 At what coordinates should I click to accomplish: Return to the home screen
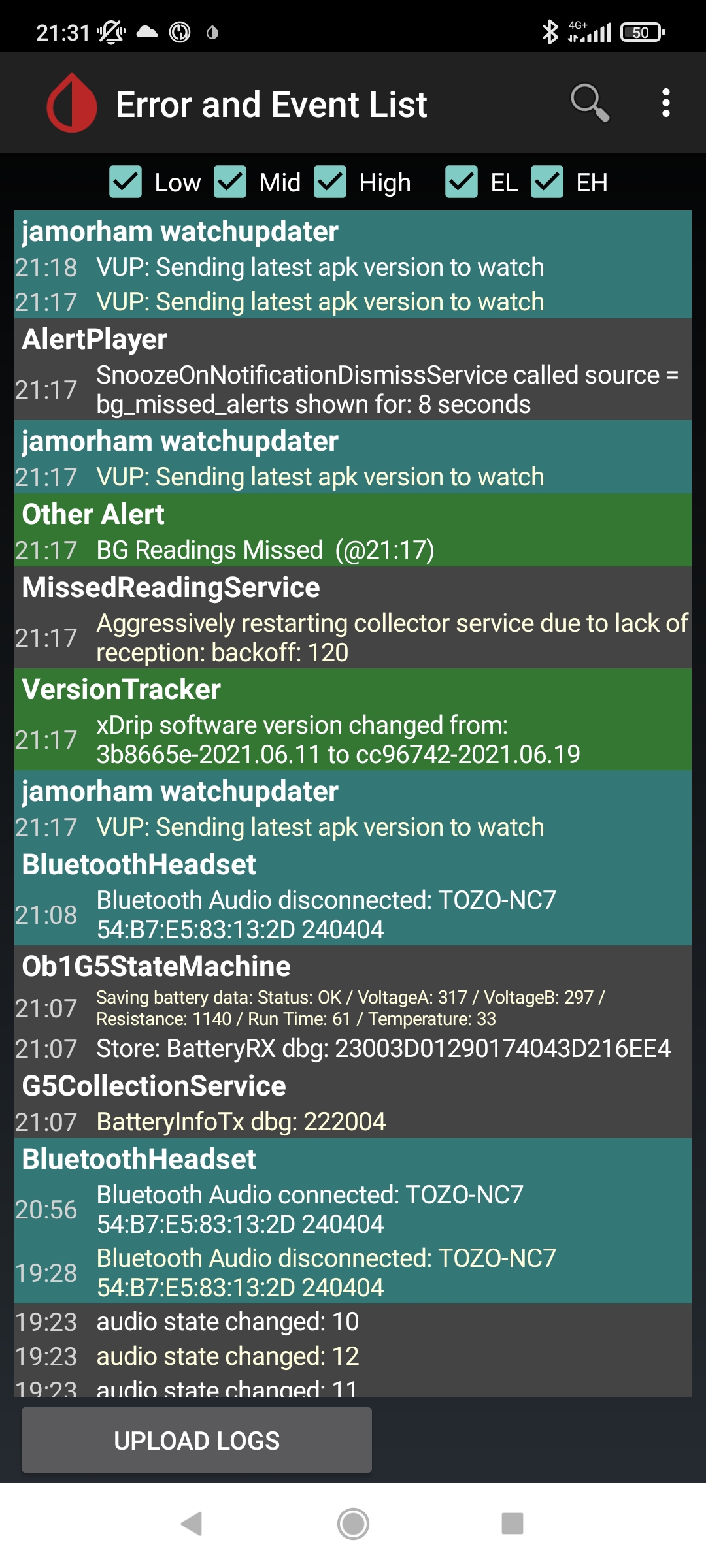tap(353, 1524)
